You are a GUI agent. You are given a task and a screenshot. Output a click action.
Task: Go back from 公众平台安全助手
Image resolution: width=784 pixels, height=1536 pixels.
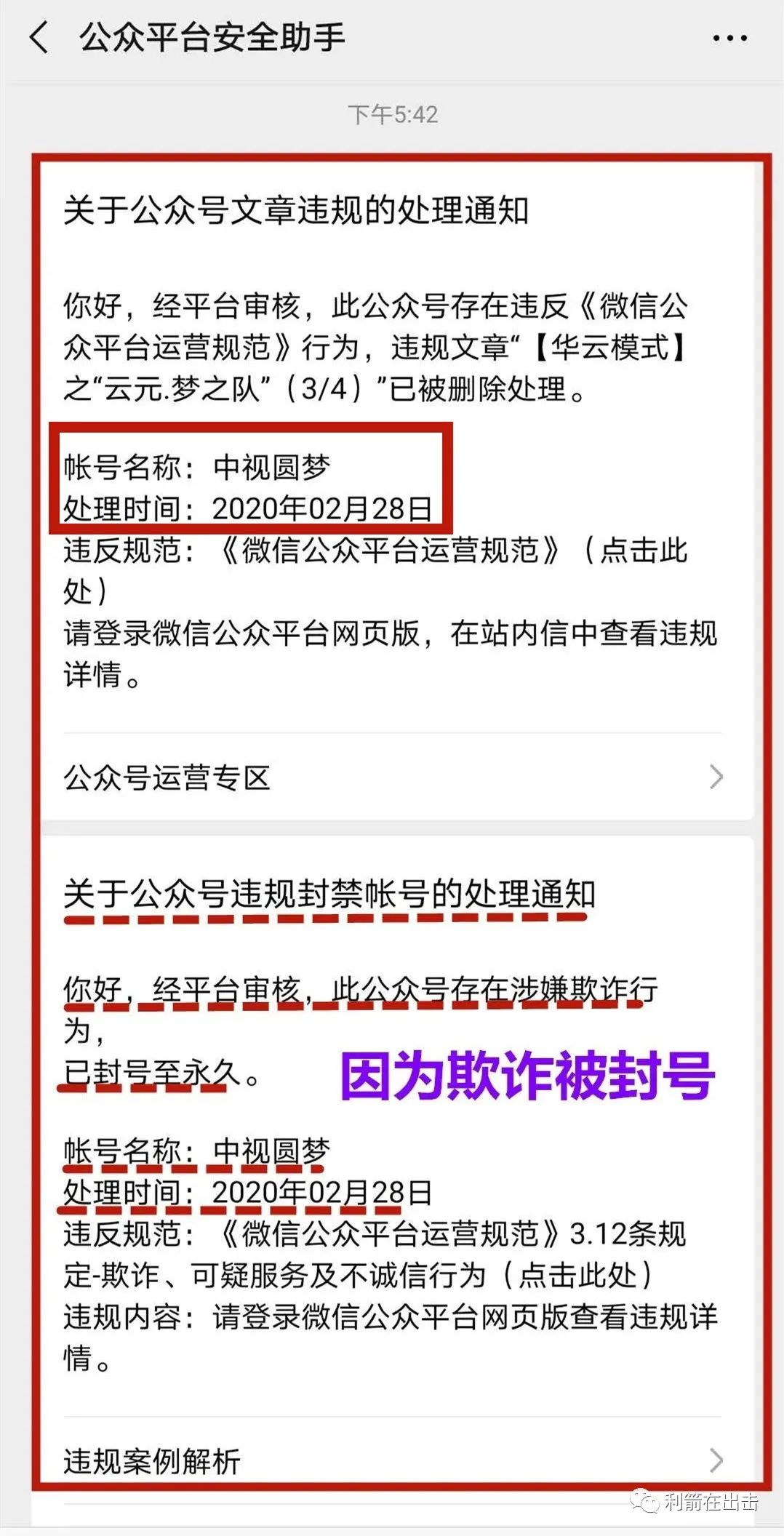point(40,38)
